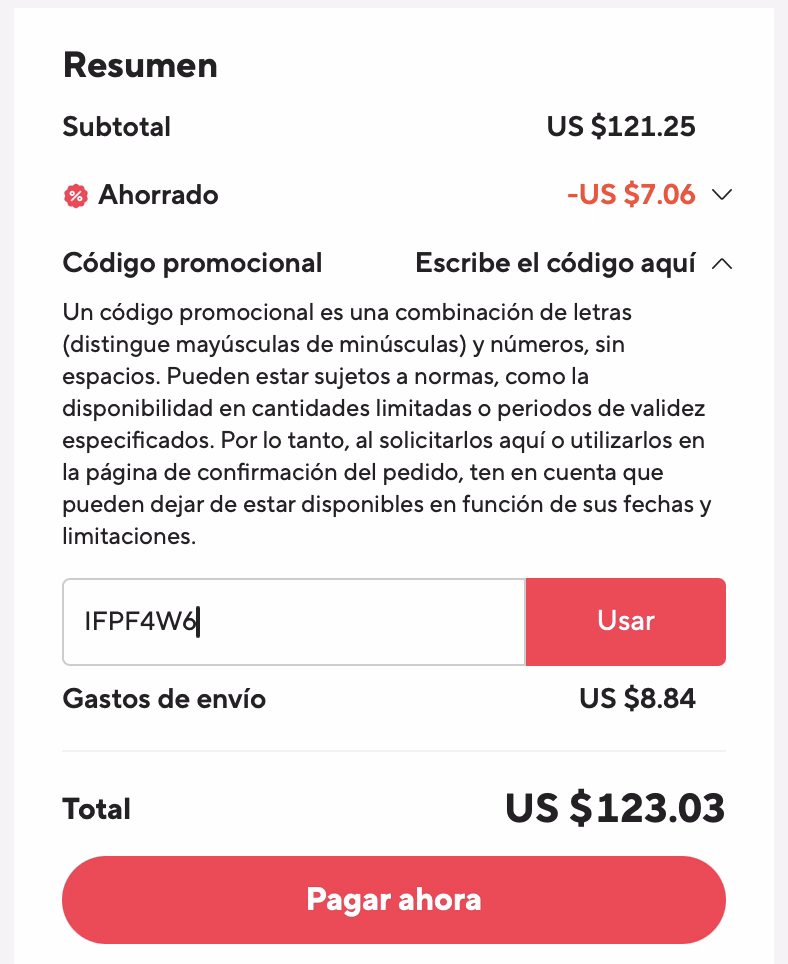
Task: Tap Pagar ahora to pay
Action: click(393, 899)
